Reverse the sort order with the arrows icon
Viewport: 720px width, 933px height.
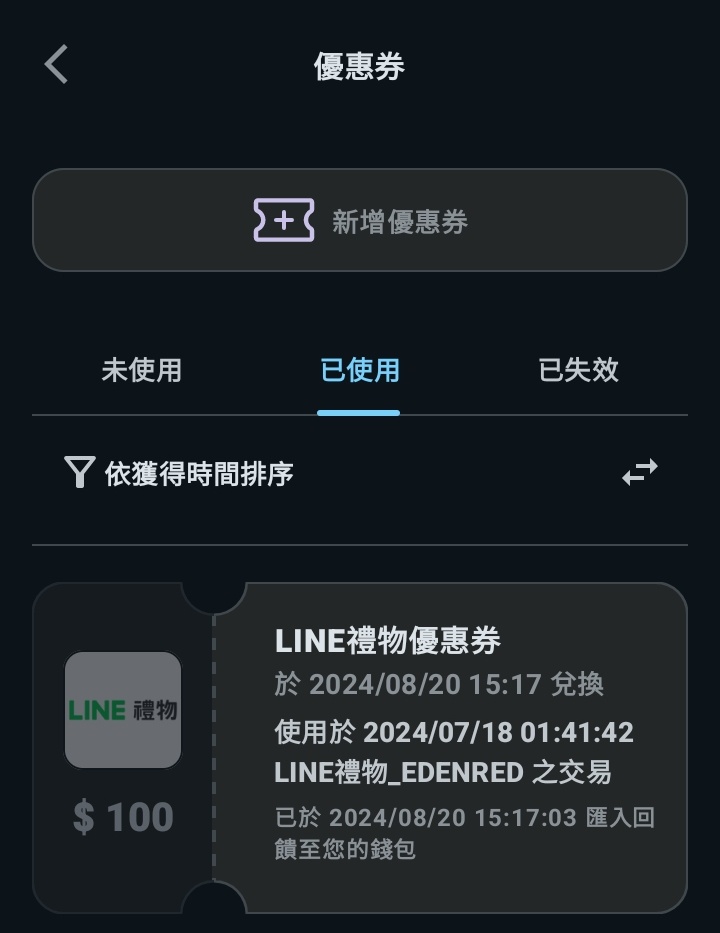tap(640, 472)
